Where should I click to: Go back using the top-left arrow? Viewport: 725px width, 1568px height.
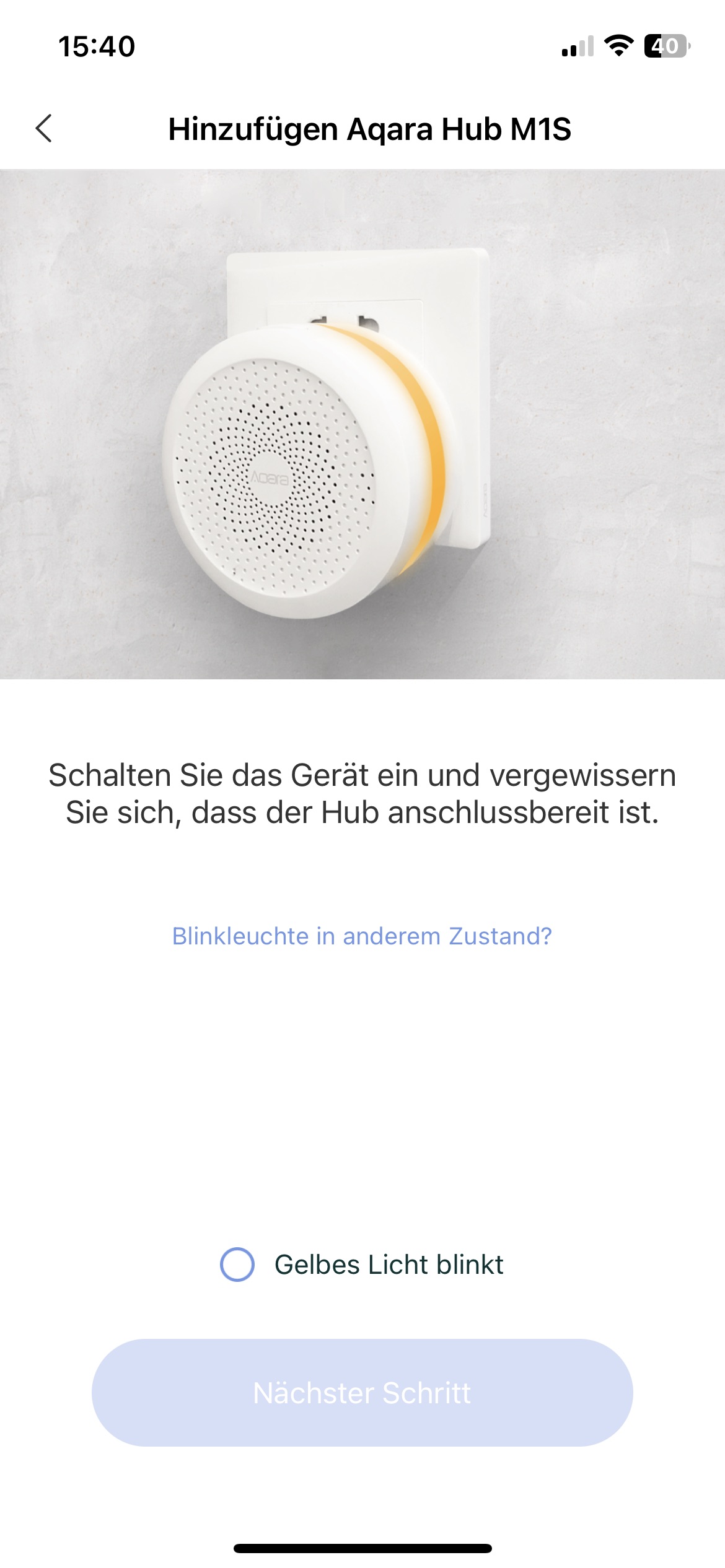tap(44, 129)
